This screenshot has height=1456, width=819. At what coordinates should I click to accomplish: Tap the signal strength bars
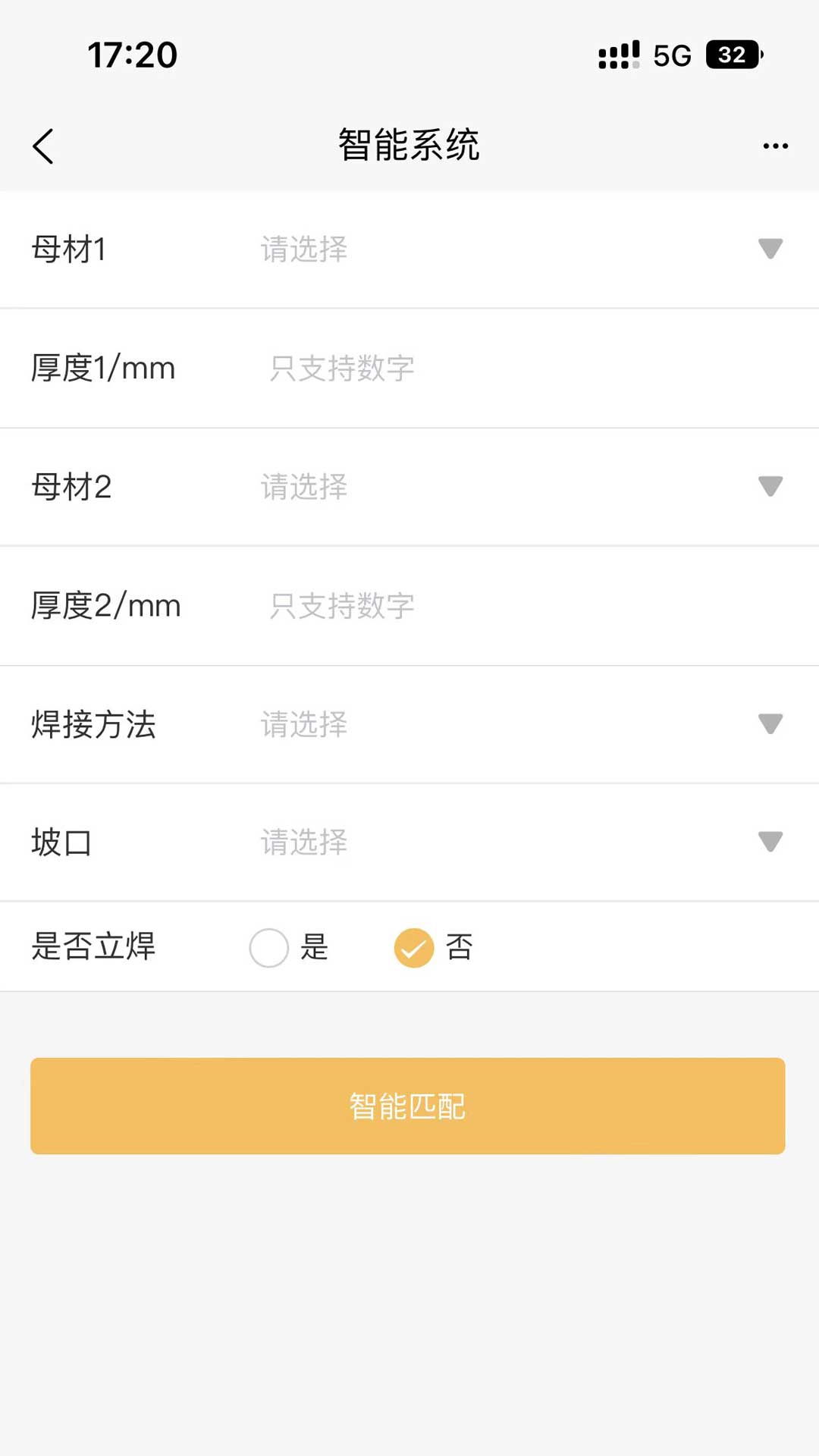(616, 54)
